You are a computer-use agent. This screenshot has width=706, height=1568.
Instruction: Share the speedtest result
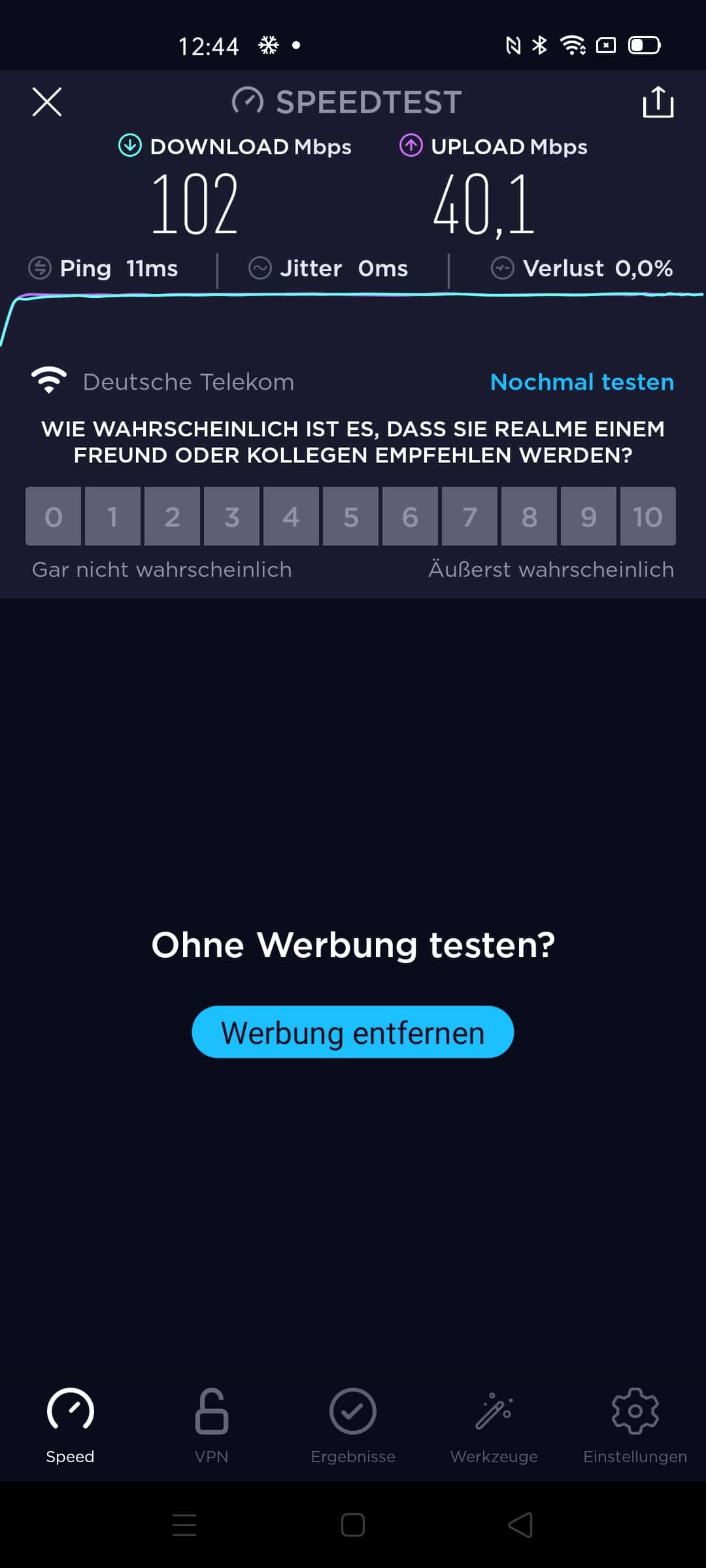658,102
